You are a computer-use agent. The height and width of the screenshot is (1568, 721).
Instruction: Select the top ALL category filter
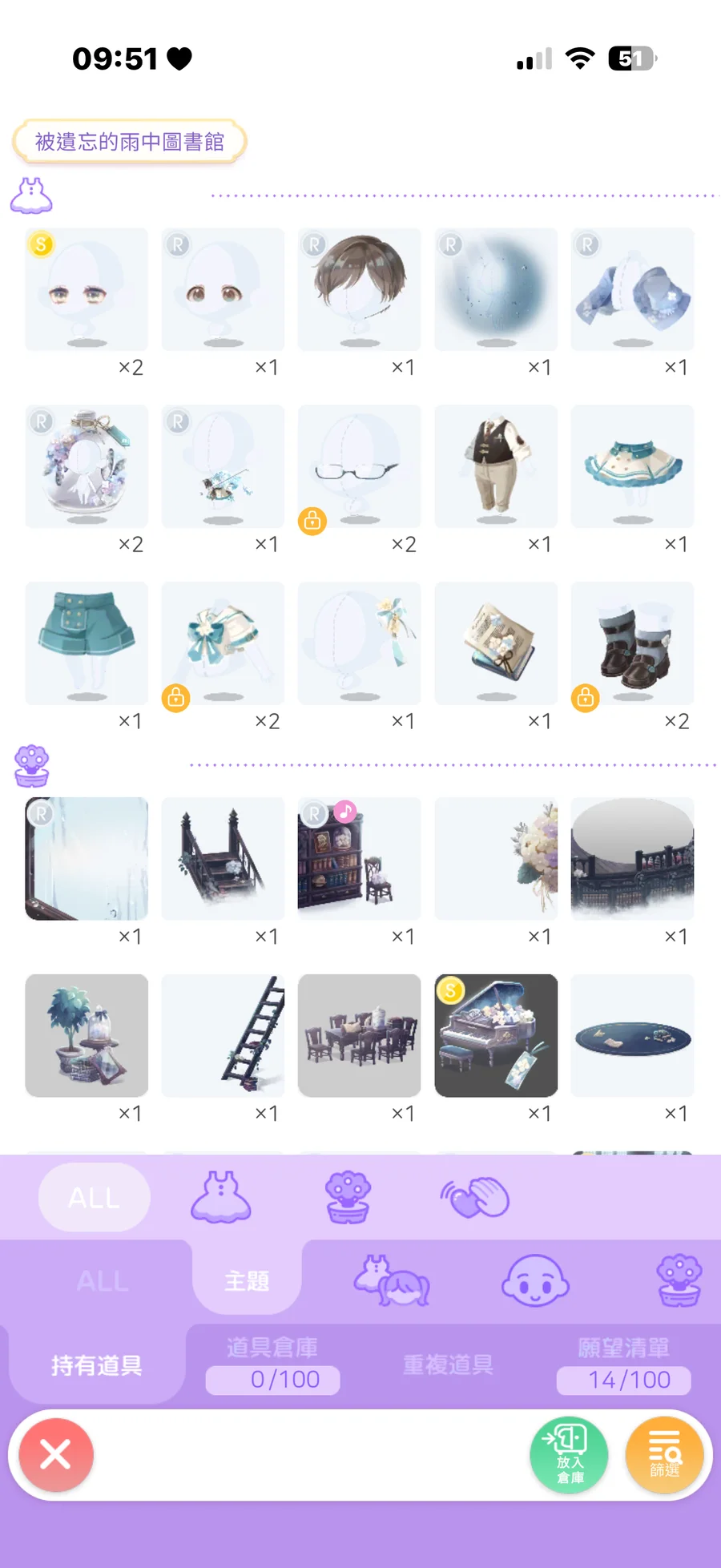(x=94, y=1198)
